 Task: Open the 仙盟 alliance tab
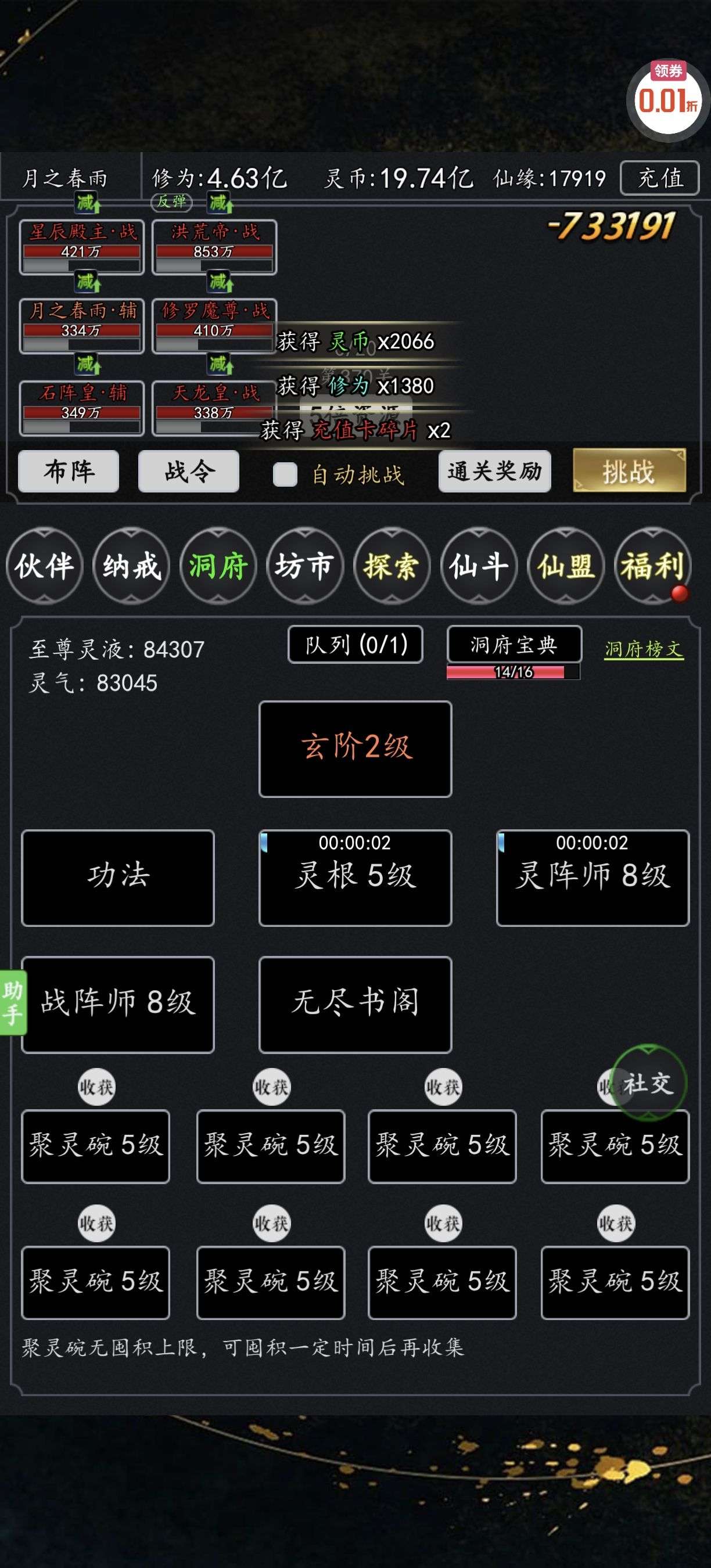tap(566, 566)
